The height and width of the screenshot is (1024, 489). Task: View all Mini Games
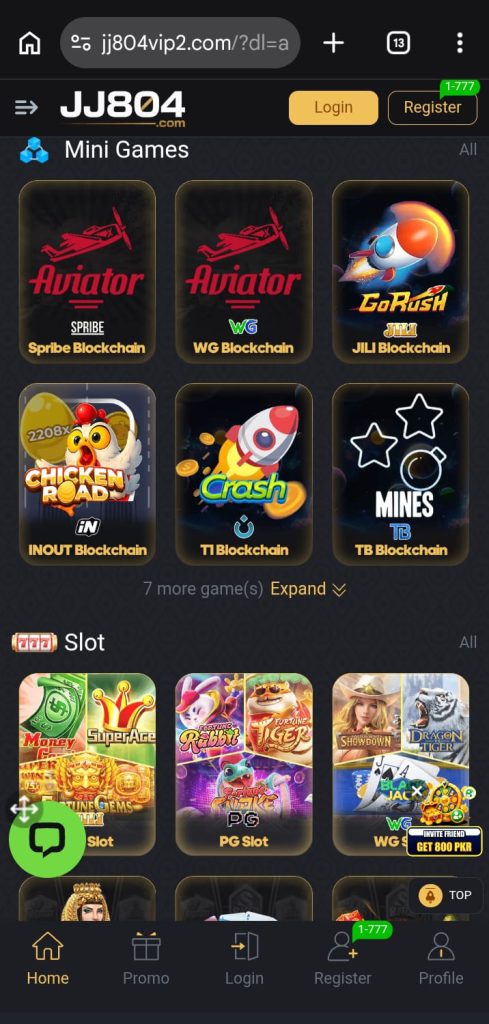tap(467, 150)
